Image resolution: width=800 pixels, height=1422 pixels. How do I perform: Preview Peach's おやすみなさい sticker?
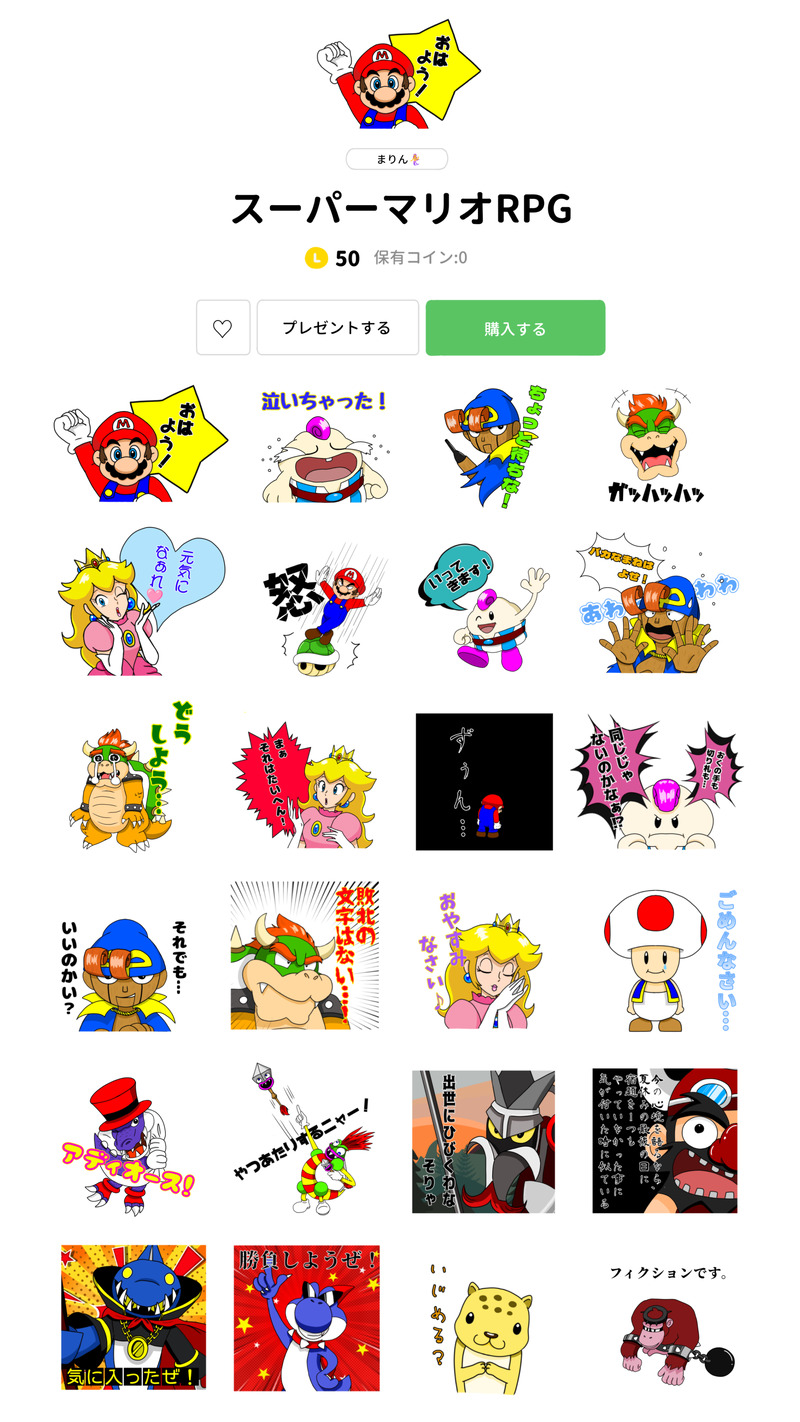click(x=484, y=956)
